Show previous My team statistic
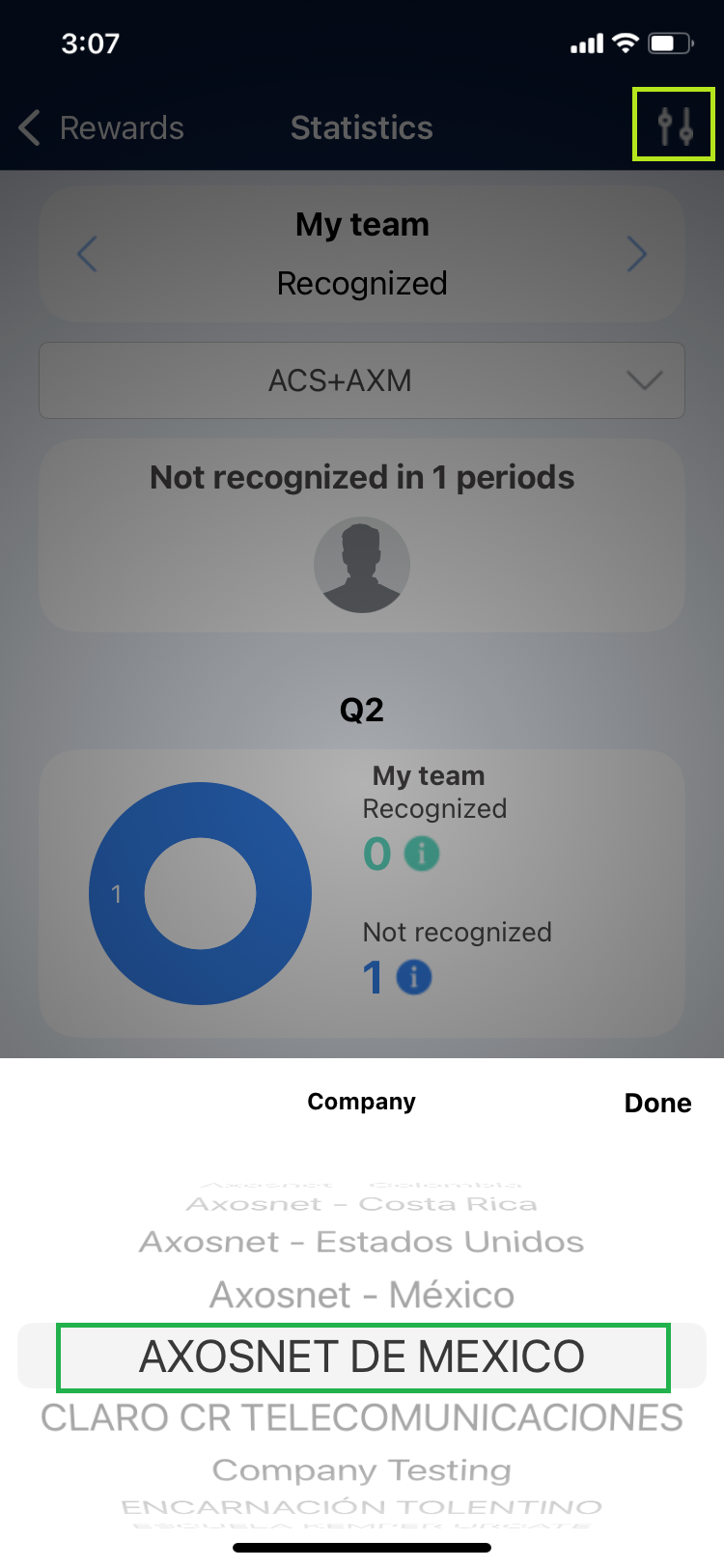724x1568 pixels. 88,255
